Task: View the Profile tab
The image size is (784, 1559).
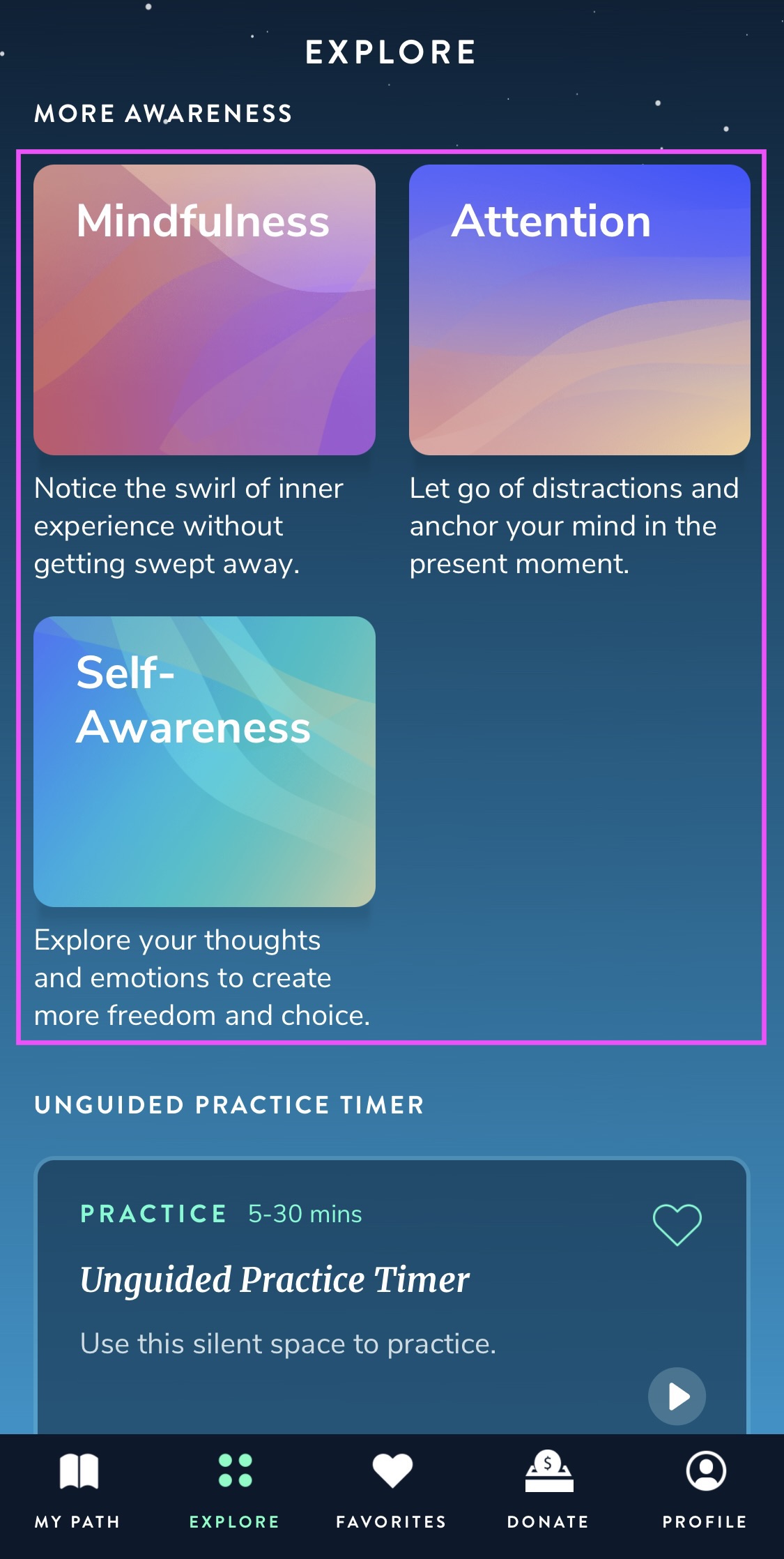Action: [705, 1488]
